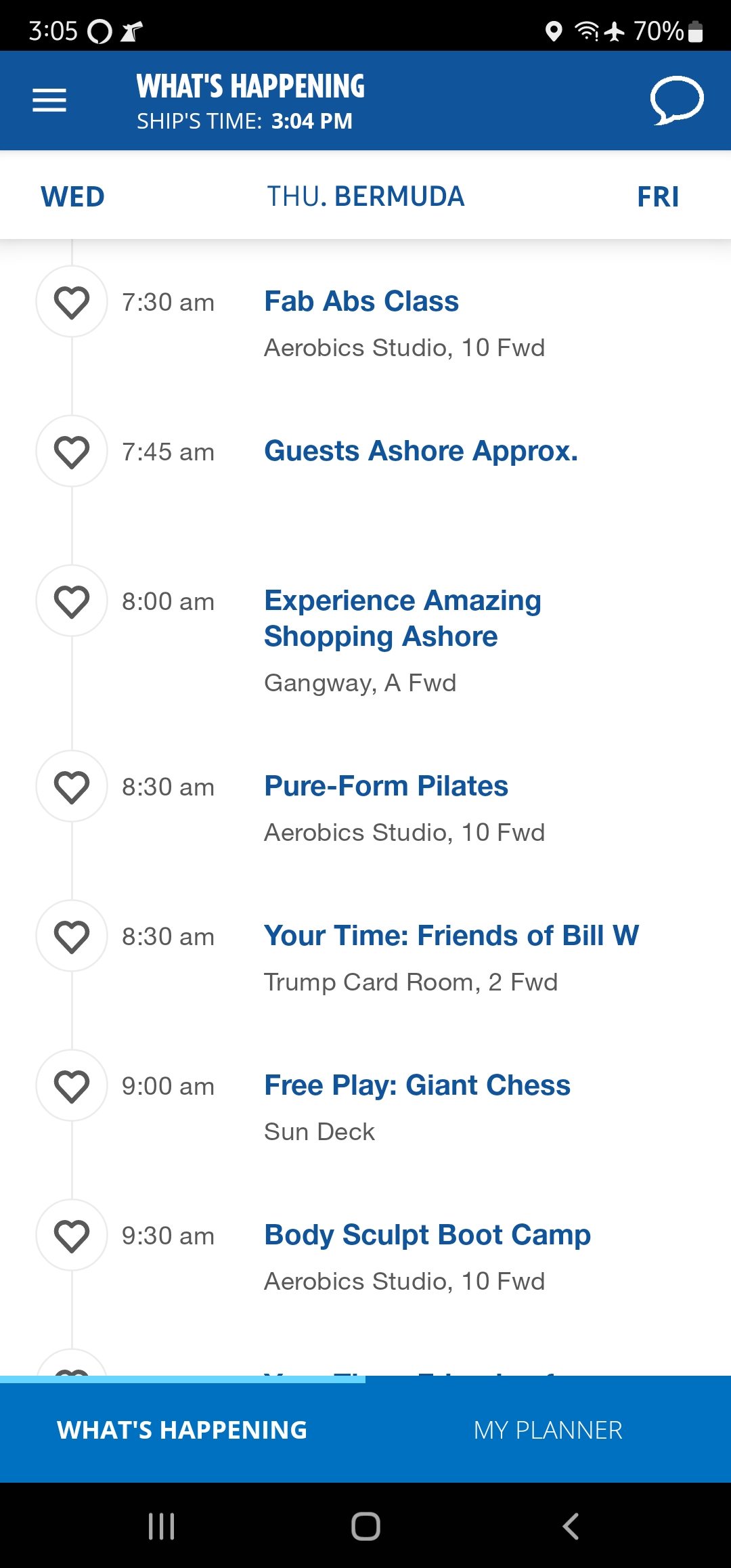Switch to the My Planner tab
This screenshot has height=1568, width=731.
pos(548,1430)
